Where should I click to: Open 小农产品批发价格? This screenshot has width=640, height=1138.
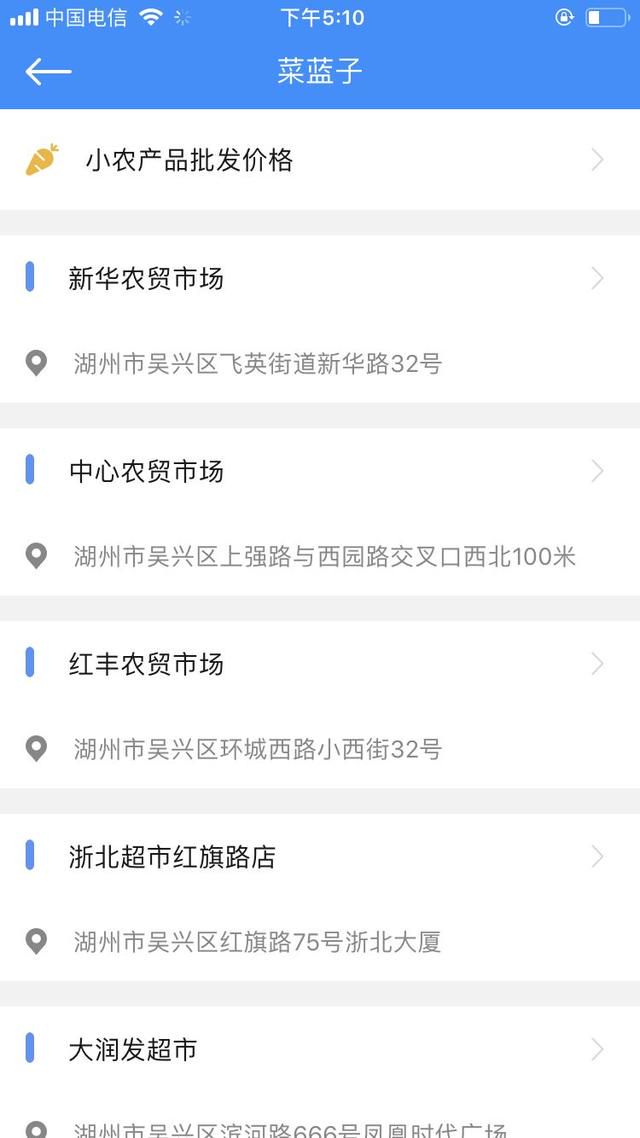[x=320, y=160]
